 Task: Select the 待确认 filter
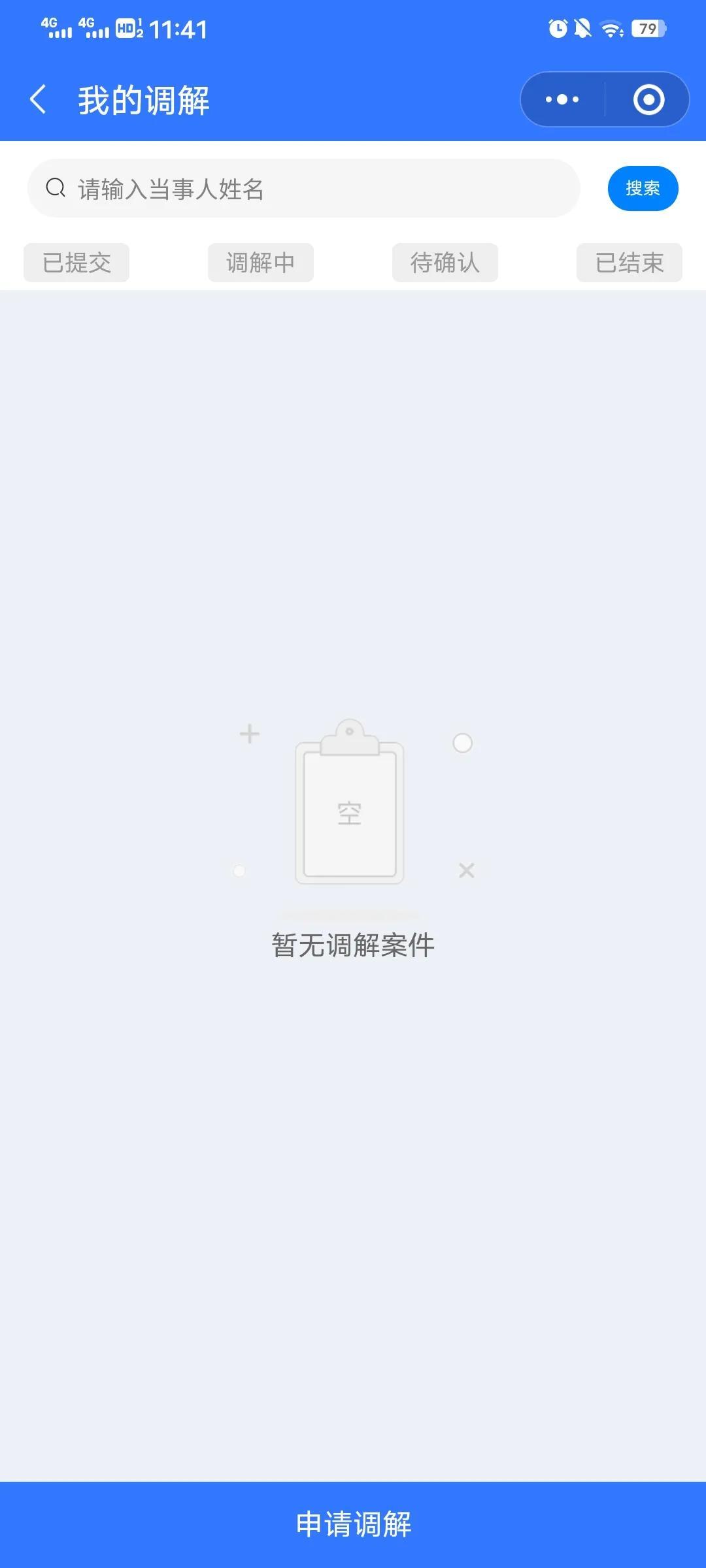click(445, 263)
